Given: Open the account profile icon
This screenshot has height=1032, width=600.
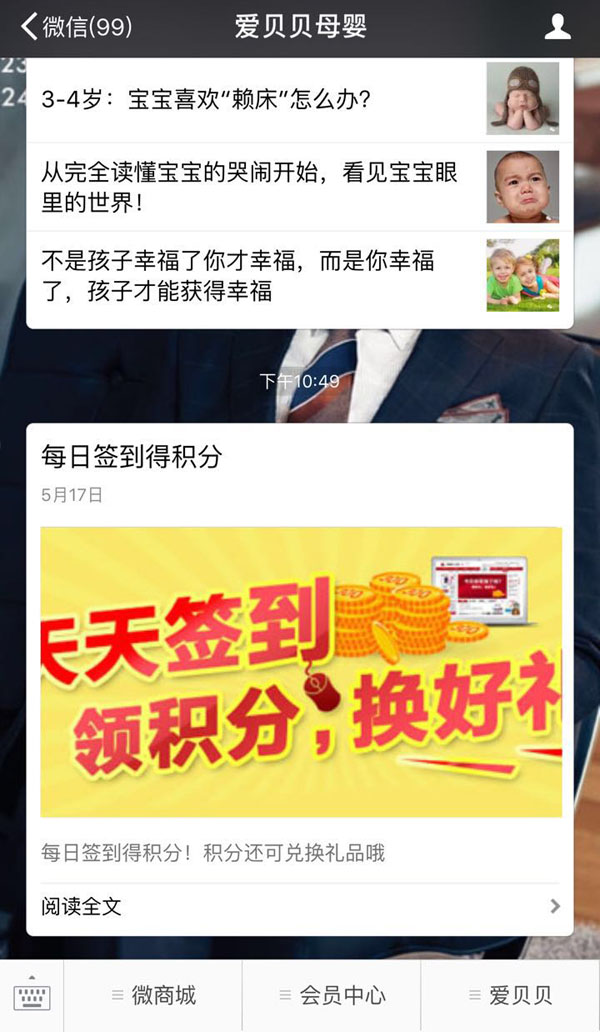Looking at the screenshot, I should 557,27.
